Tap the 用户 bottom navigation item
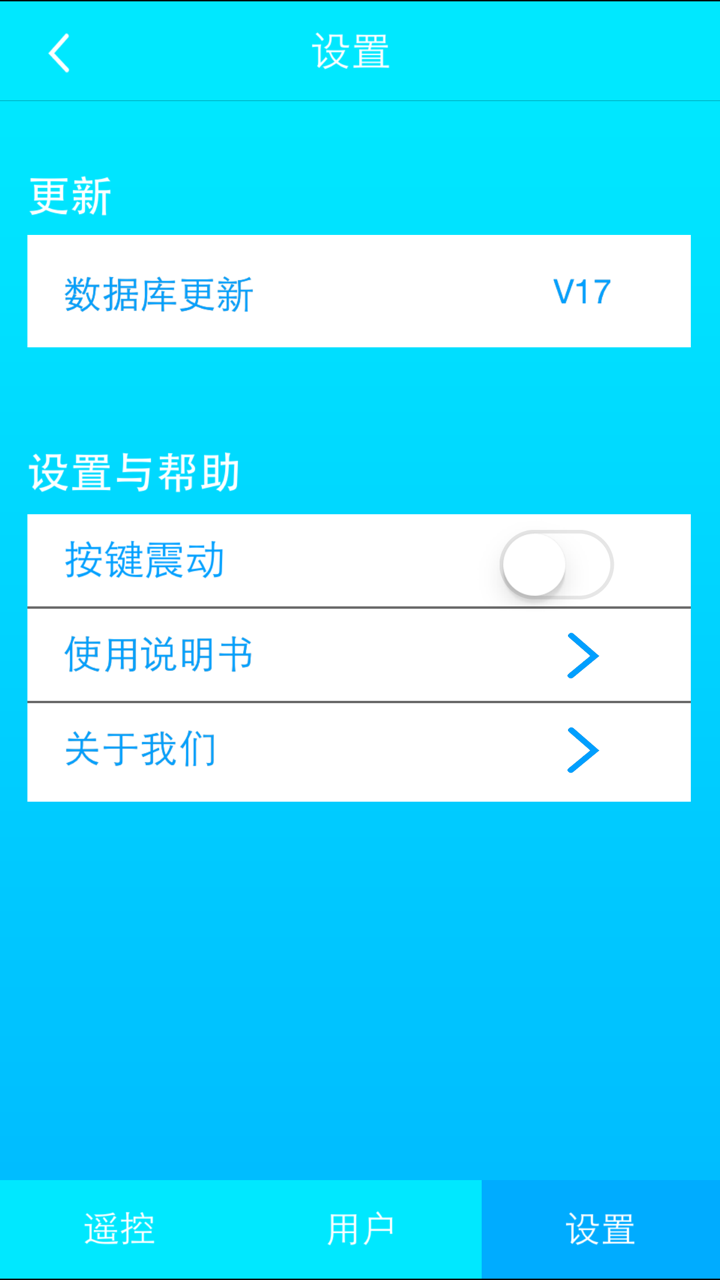This screenshot has width=720, height=1280. pos(360,1228)
